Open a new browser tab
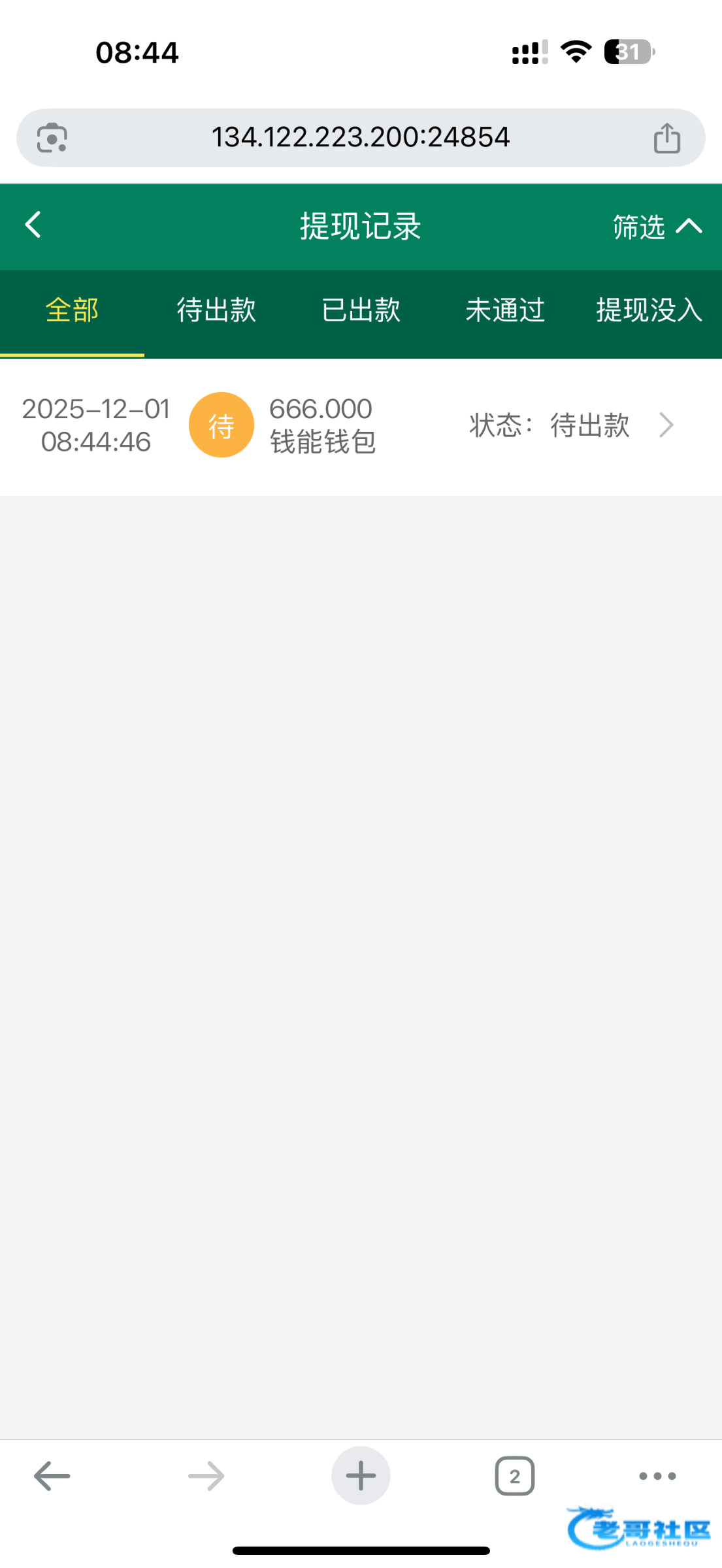The image size is (722, 1568). pyautogui.click(x=361, y=1476)
